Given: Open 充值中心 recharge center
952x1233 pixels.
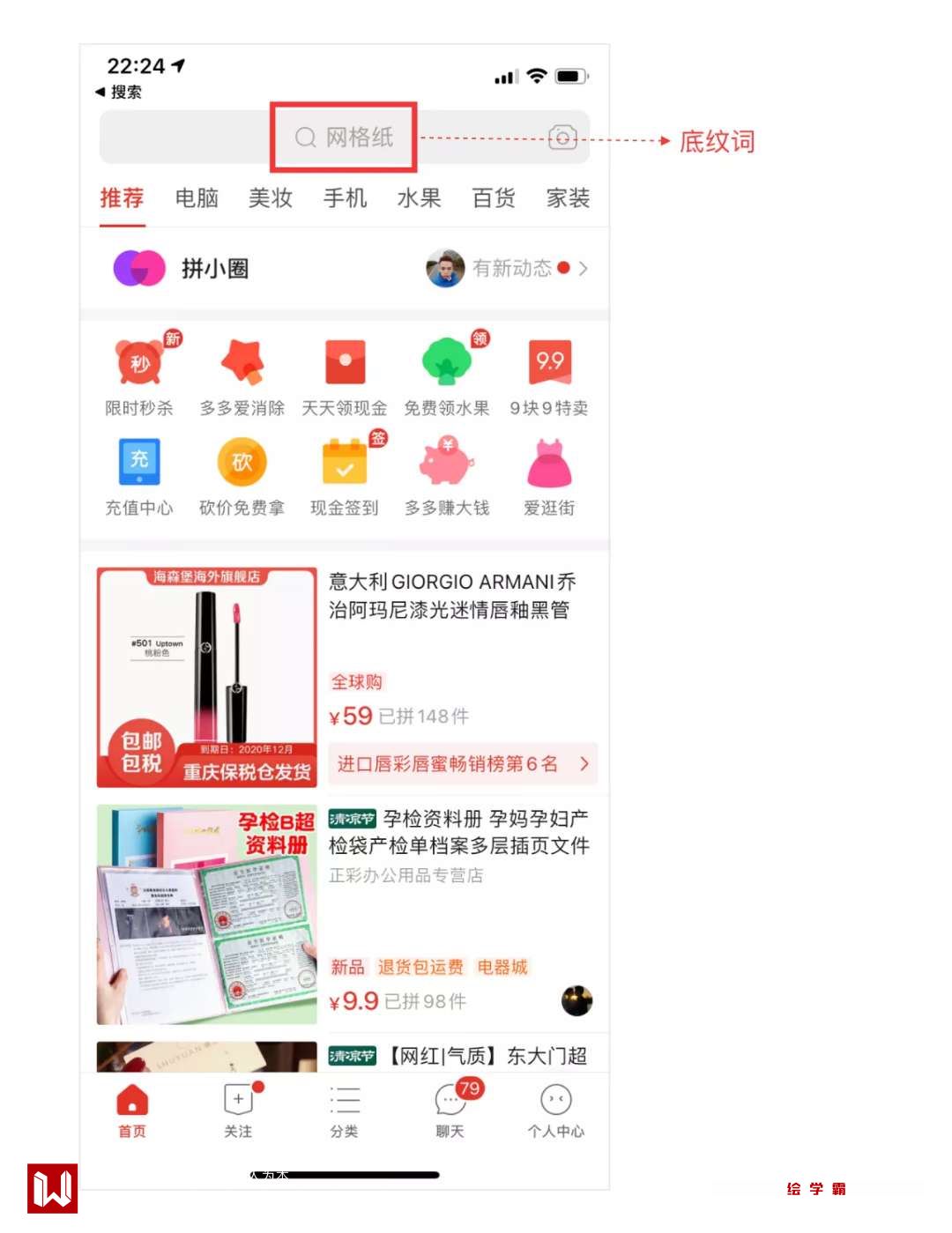Looking at the screenshot, I should click(139, 477).
